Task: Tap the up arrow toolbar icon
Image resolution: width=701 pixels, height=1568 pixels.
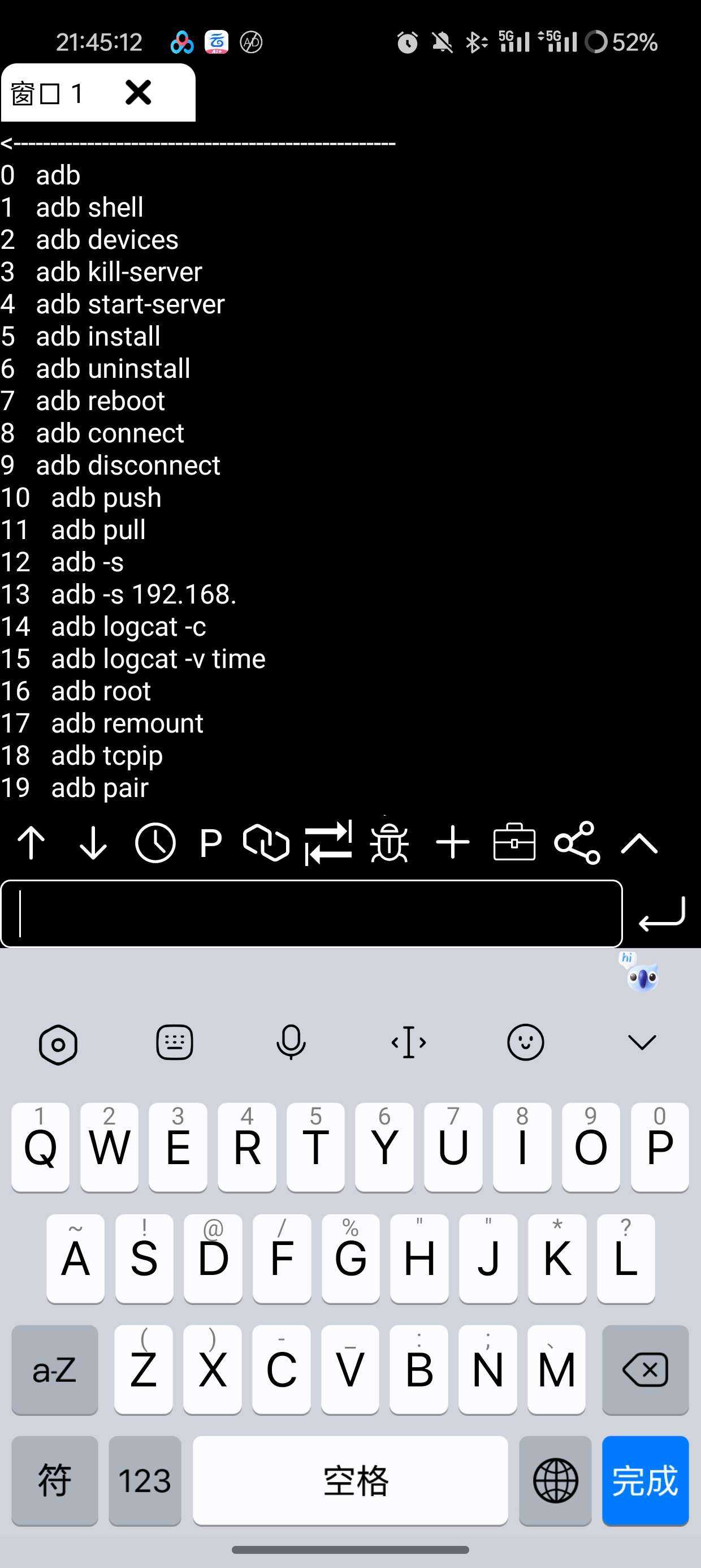Action: point(31,843)
